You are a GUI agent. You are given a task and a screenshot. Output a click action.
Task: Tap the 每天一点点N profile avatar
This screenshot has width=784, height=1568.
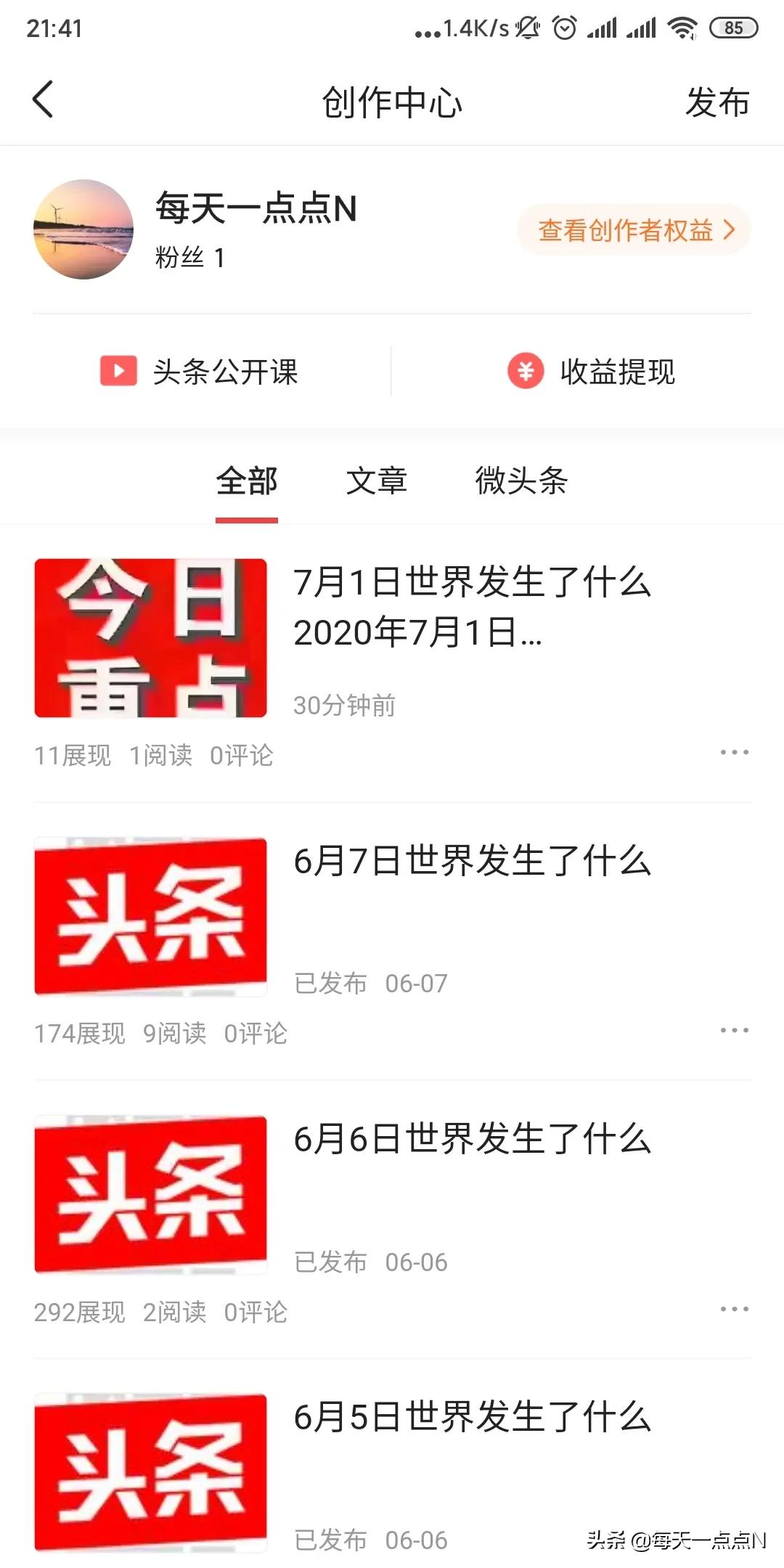click(83, 229)
